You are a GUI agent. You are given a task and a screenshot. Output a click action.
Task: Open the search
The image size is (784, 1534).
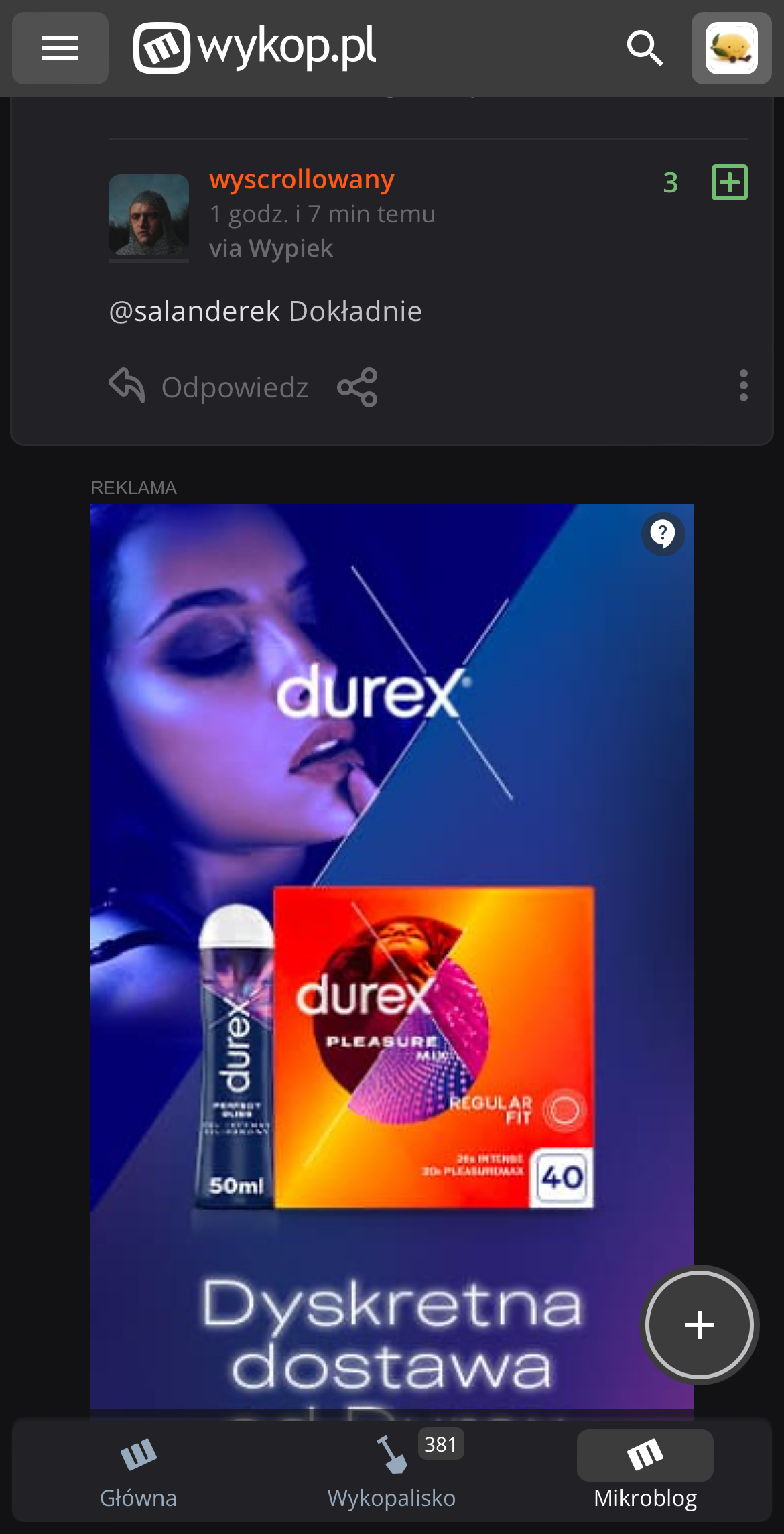click(645, 48)
